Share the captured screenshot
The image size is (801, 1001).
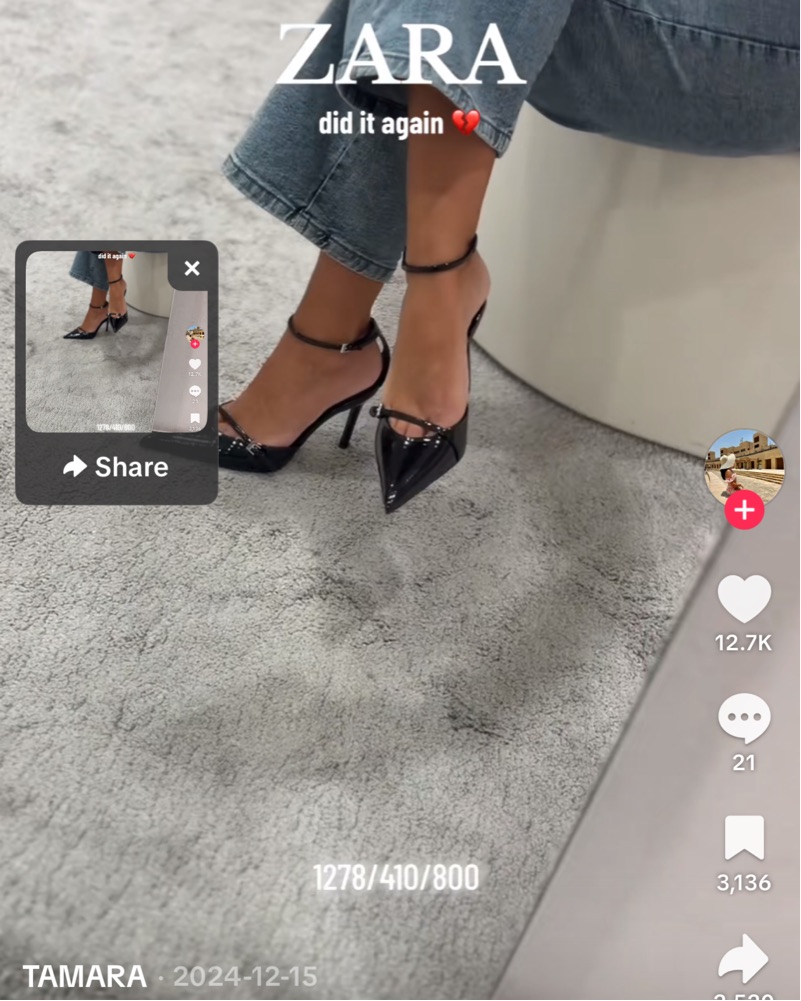[116, 467]
